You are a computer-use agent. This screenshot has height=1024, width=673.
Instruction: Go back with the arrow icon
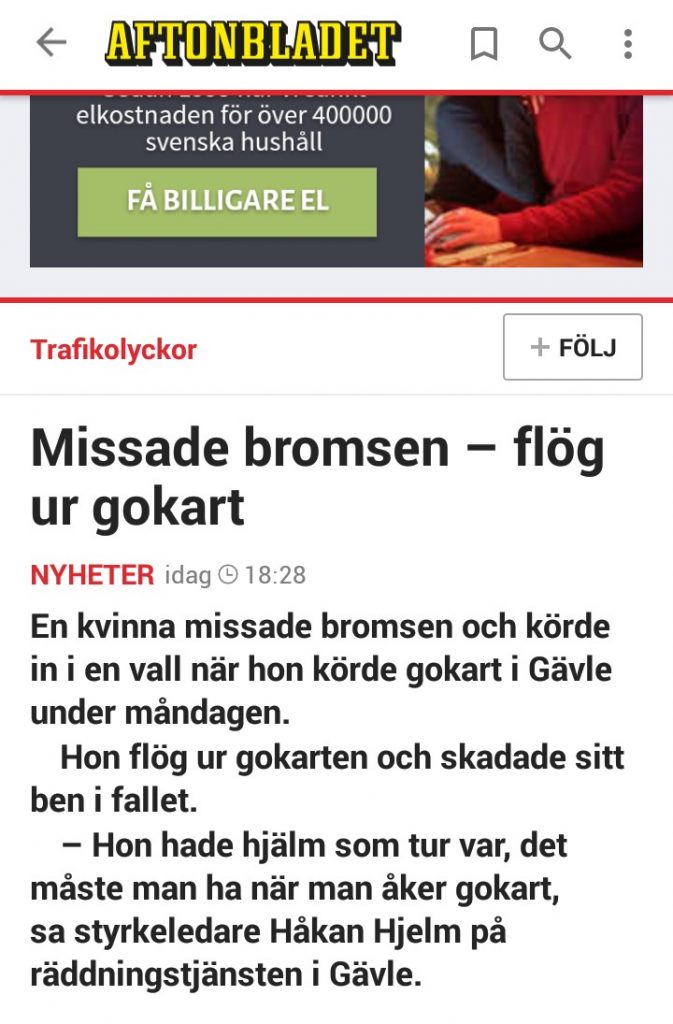(x=52, y=43)
